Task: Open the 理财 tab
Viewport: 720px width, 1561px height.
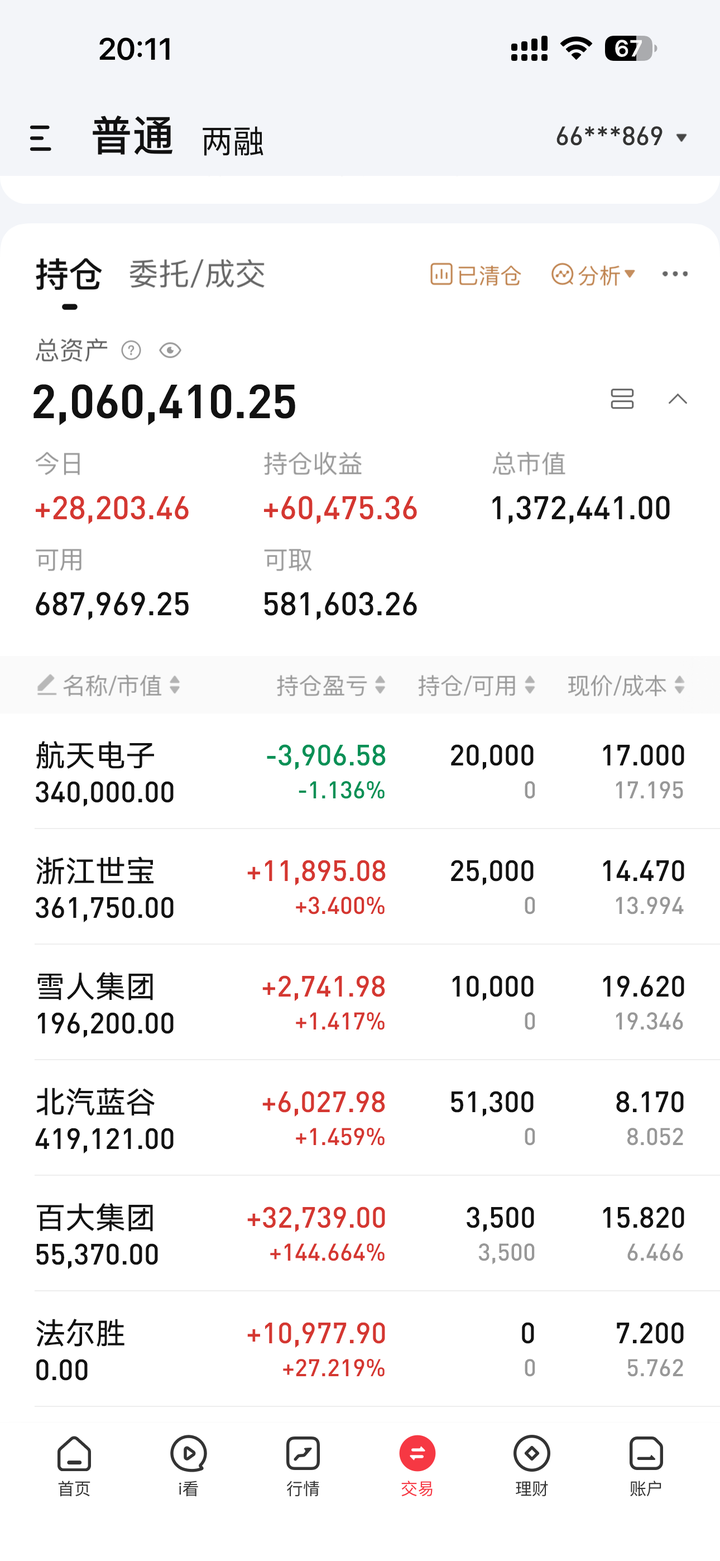Action: pos(532,1466)
